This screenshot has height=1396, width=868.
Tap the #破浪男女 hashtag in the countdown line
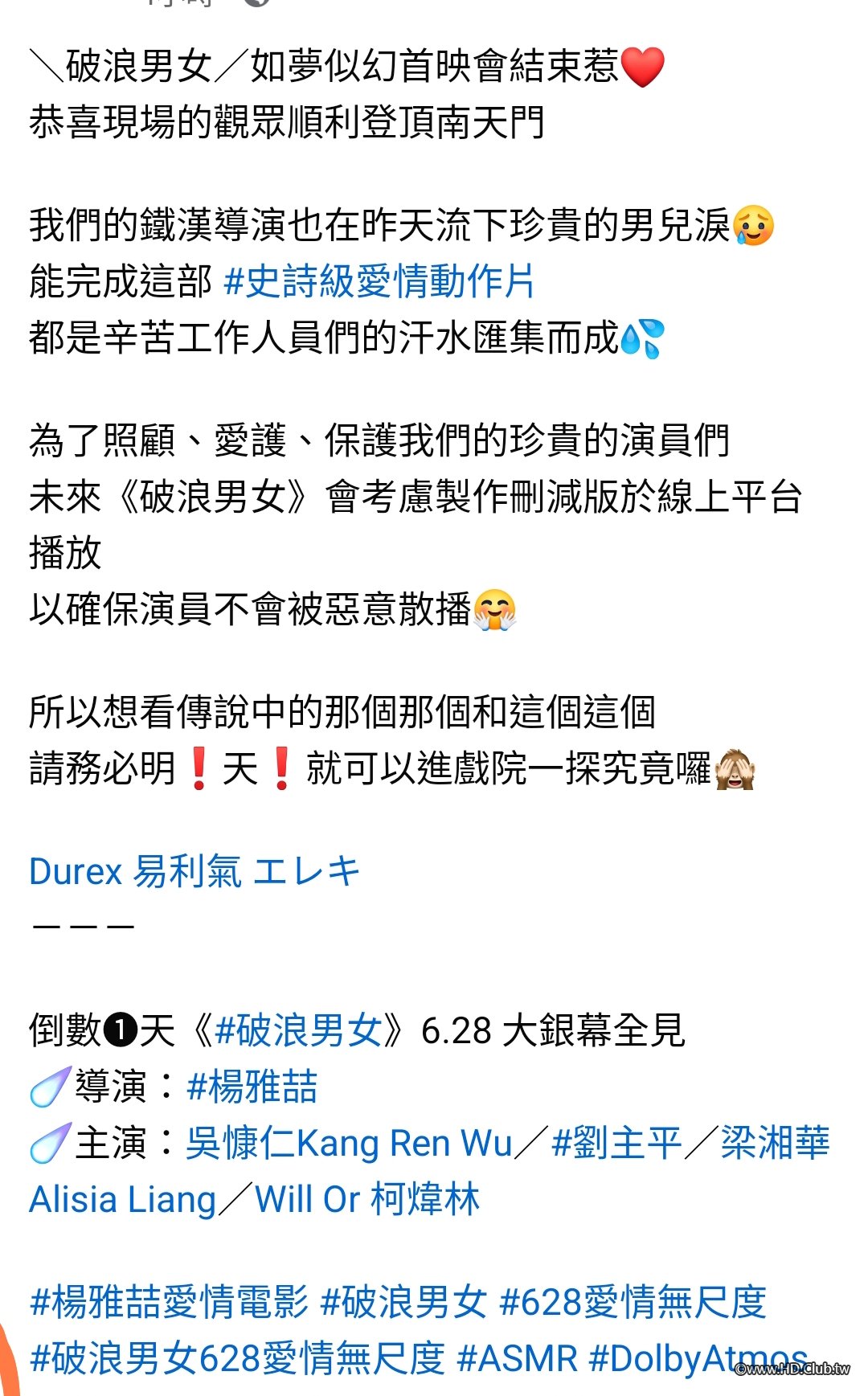(298, 1031)
